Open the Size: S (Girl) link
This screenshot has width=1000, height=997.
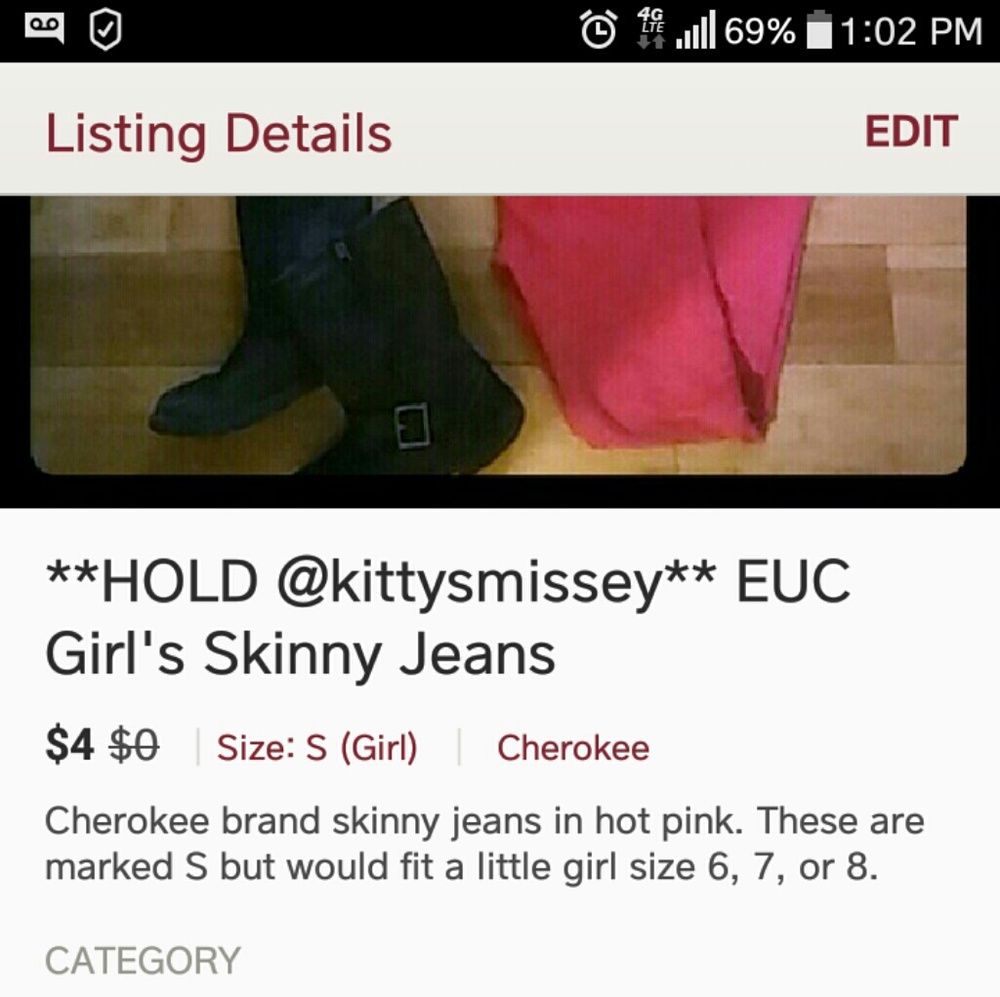click(x=317, y=747)
